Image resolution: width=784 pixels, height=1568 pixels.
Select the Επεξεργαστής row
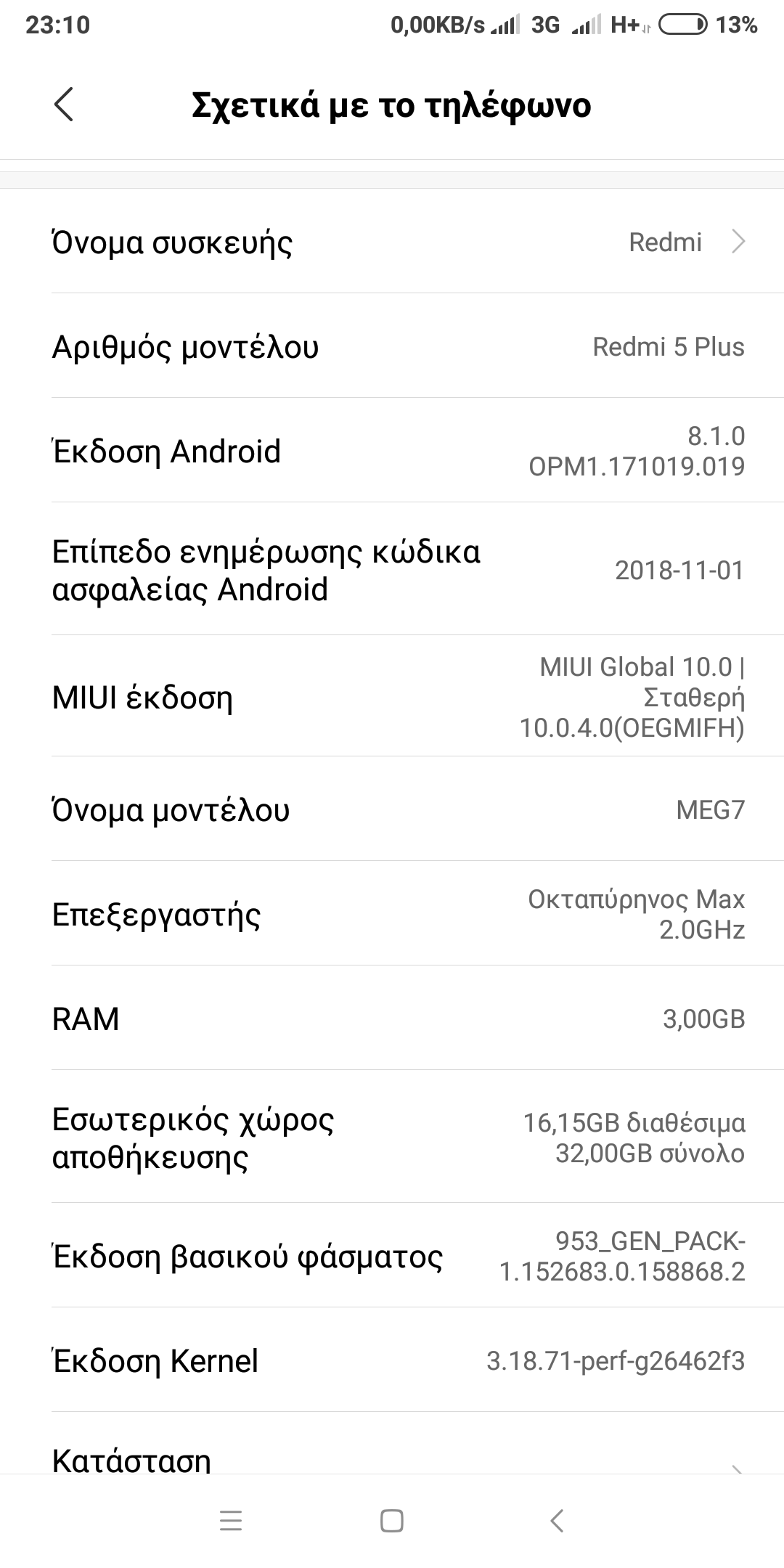[392, 914]
